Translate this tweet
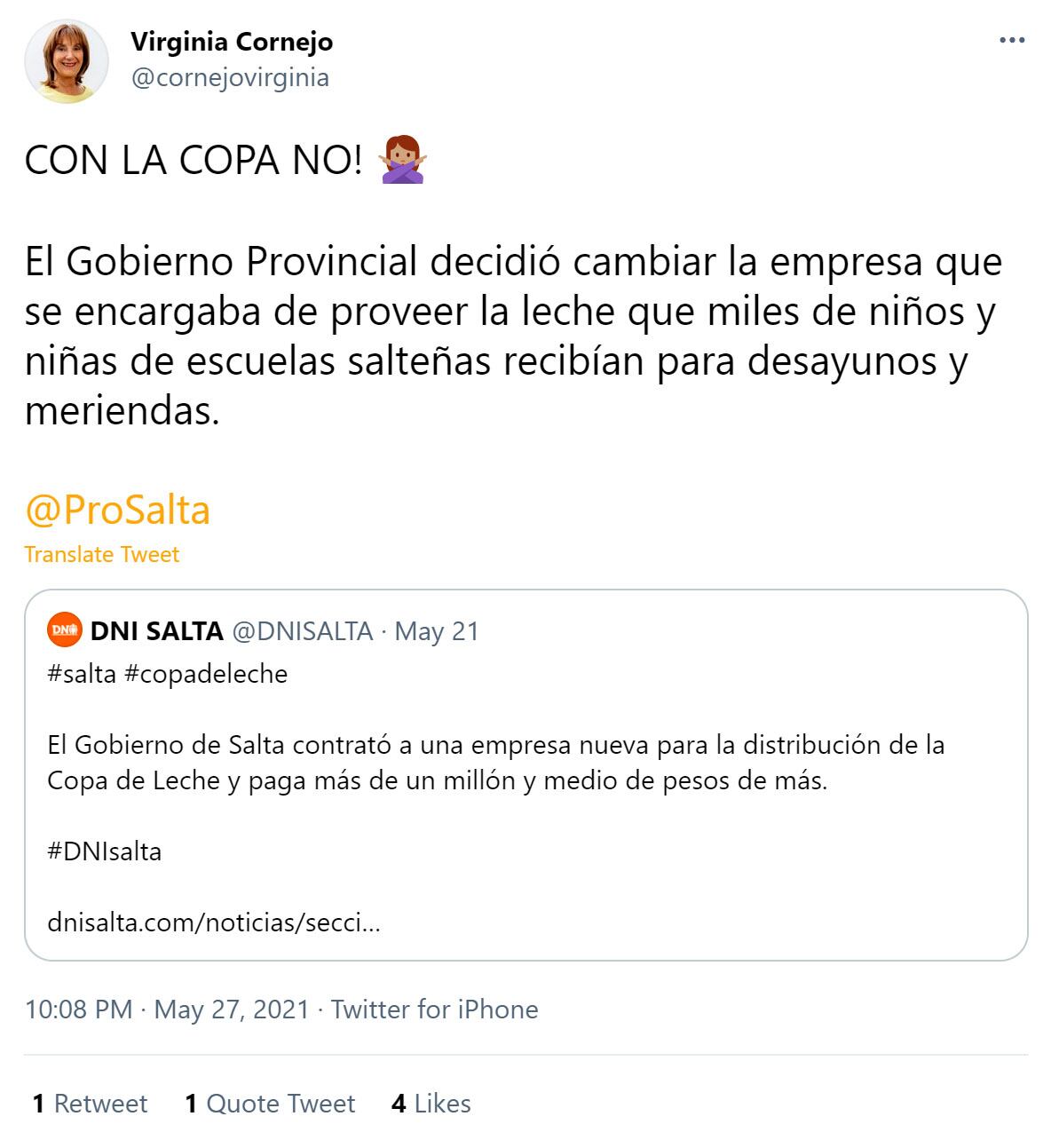The image size is (1051, 1148). (x=102, y=555)
